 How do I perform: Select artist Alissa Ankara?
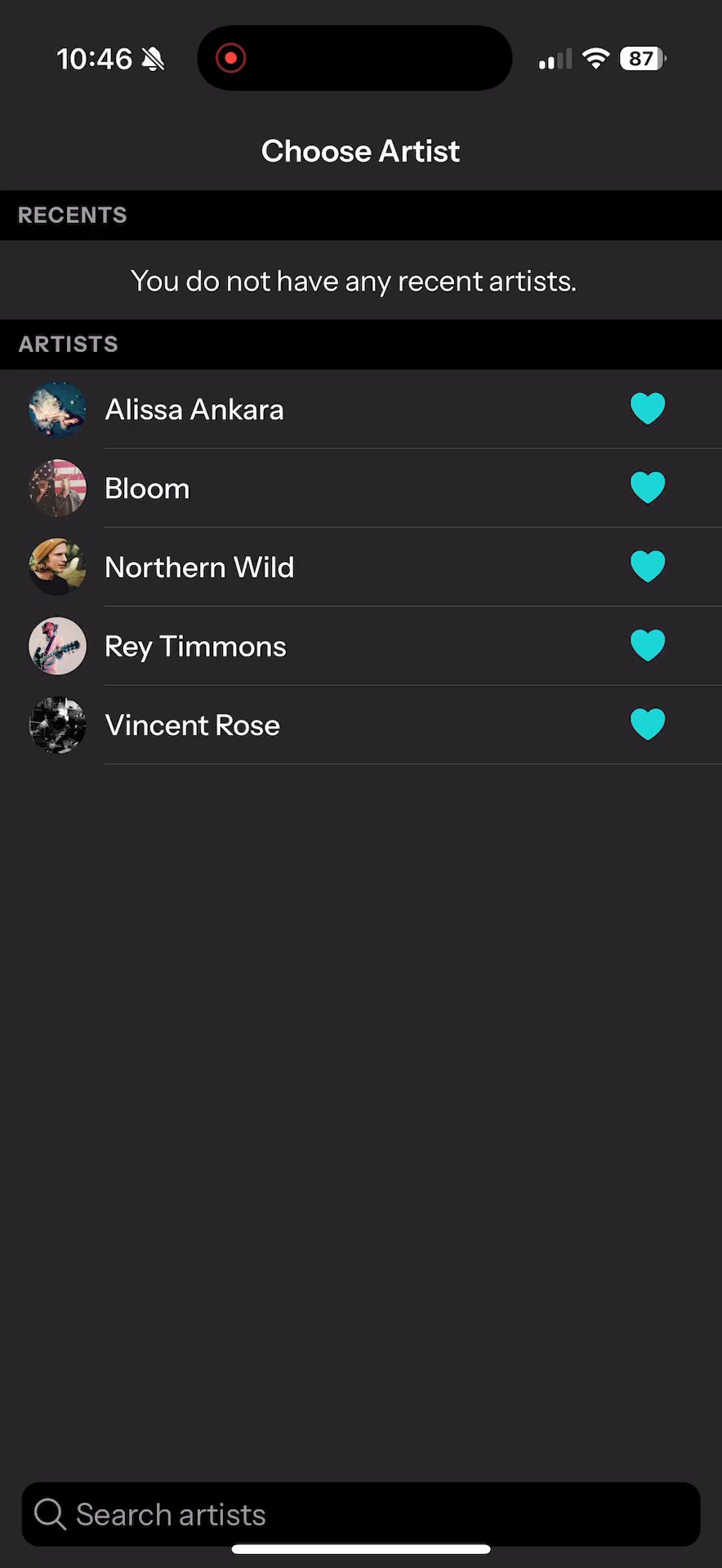tap(194, 409)
